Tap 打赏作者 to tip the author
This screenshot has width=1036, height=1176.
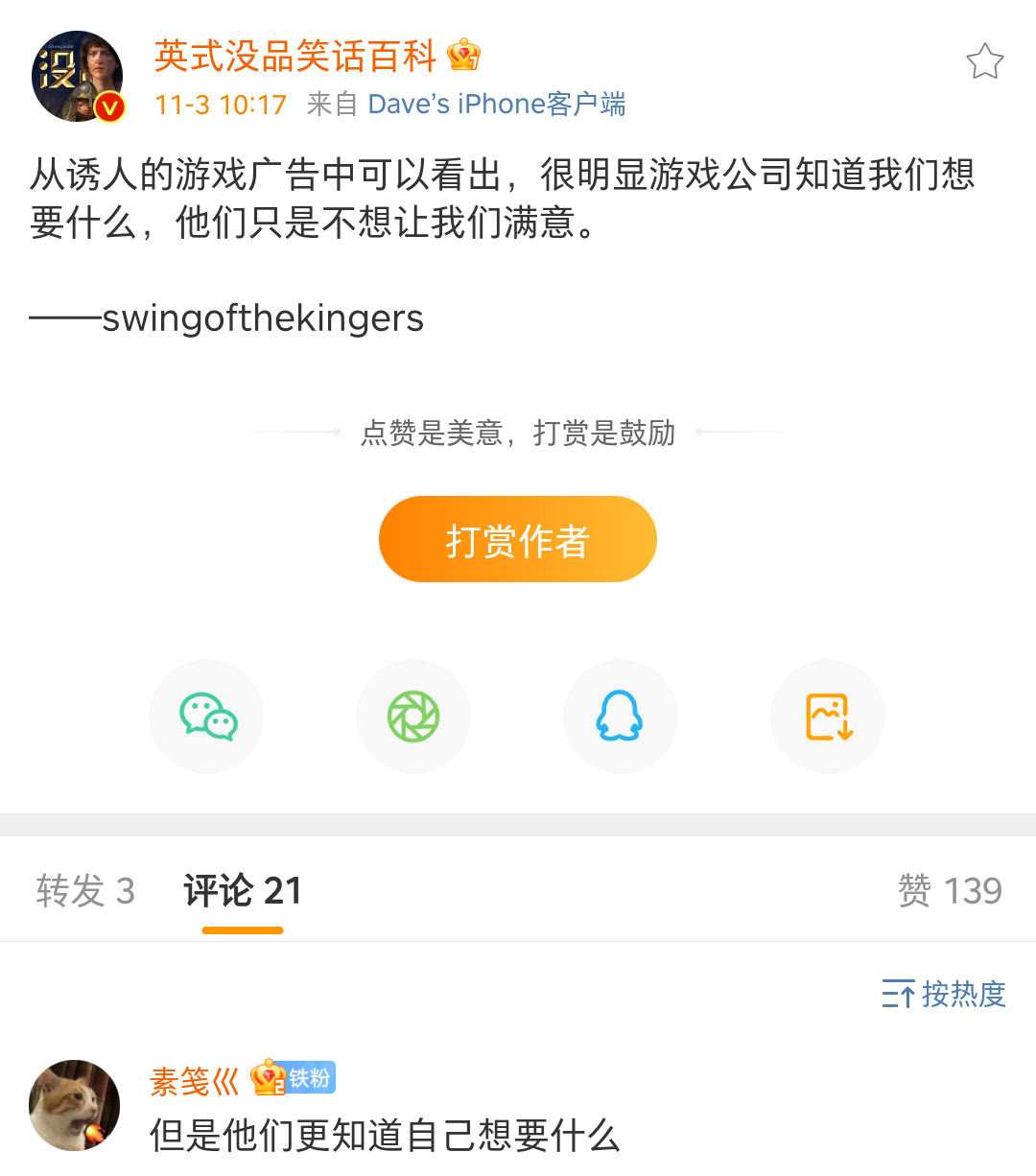point(518,539)
